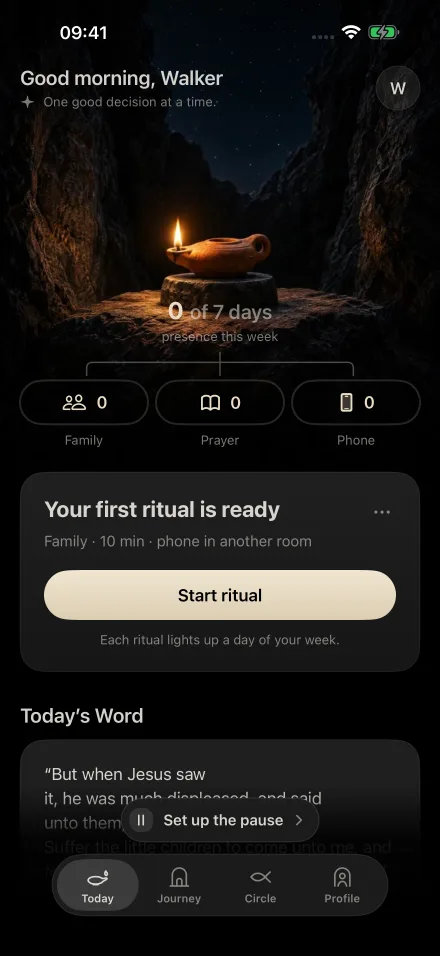Image resolution: width=440 pixels, height=956 pixels.
Task: Tap Set up the pause
Action: point(220,820)
